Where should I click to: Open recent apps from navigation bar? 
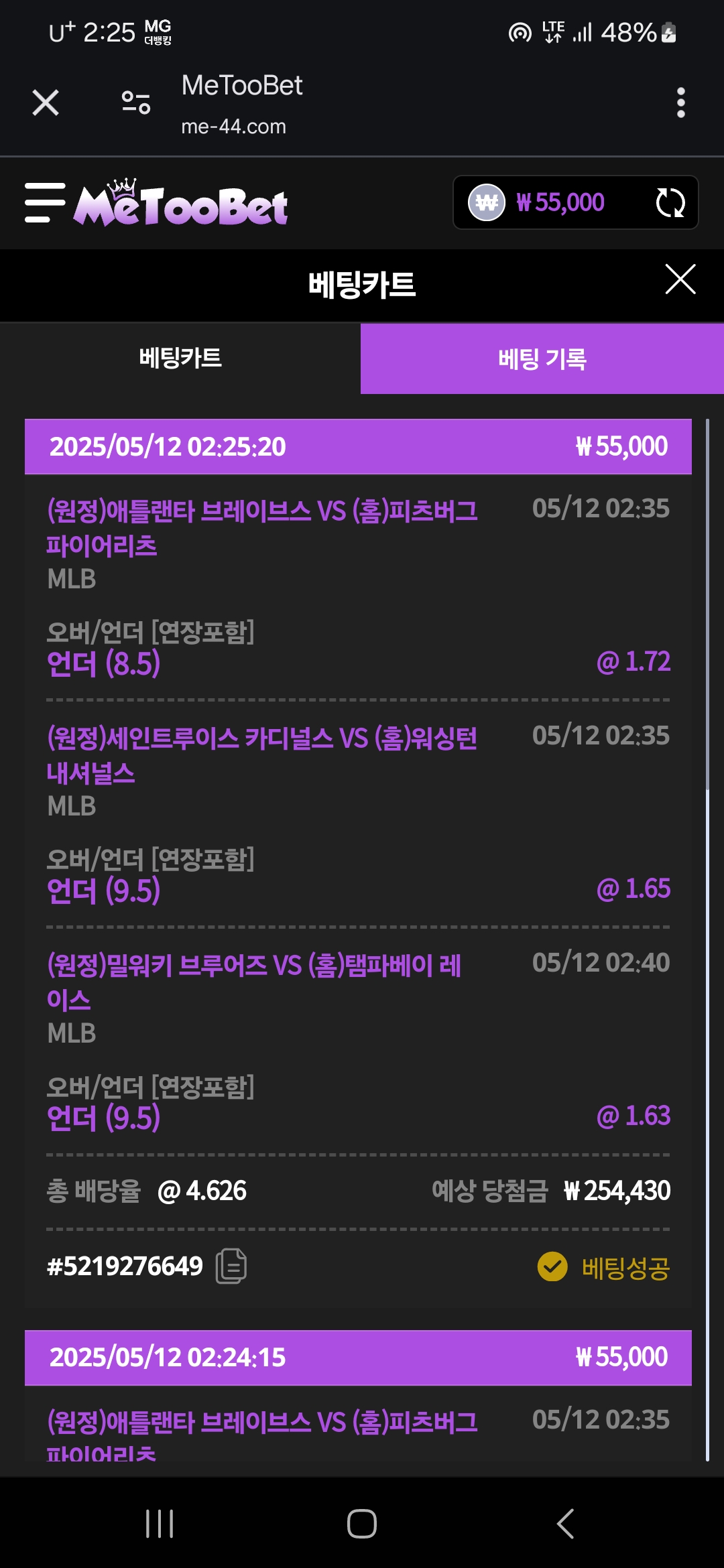coord(160,1523)
